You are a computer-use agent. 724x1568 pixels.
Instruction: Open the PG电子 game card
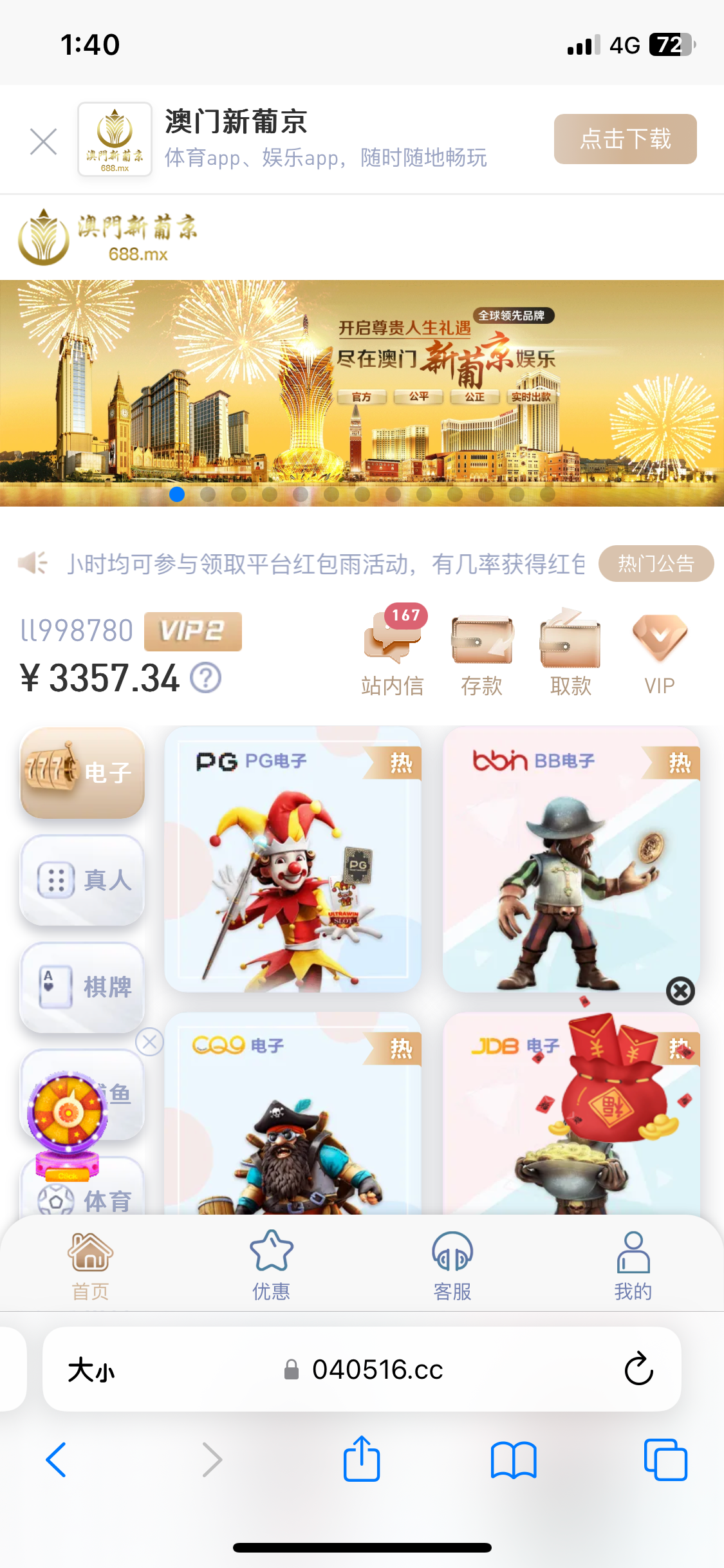tap(293, 859)
